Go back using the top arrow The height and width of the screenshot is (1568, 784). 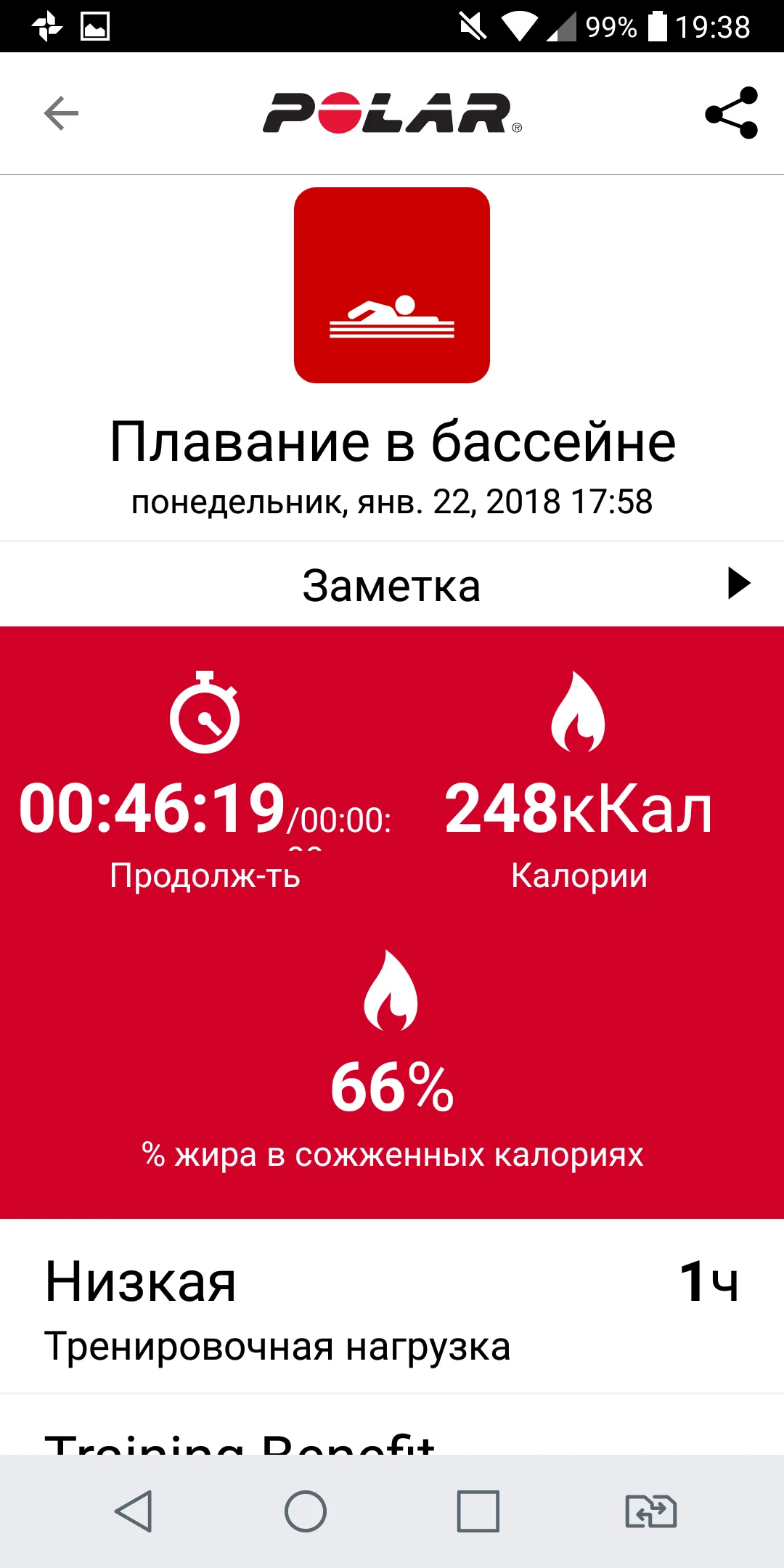[x=61, y=113]
